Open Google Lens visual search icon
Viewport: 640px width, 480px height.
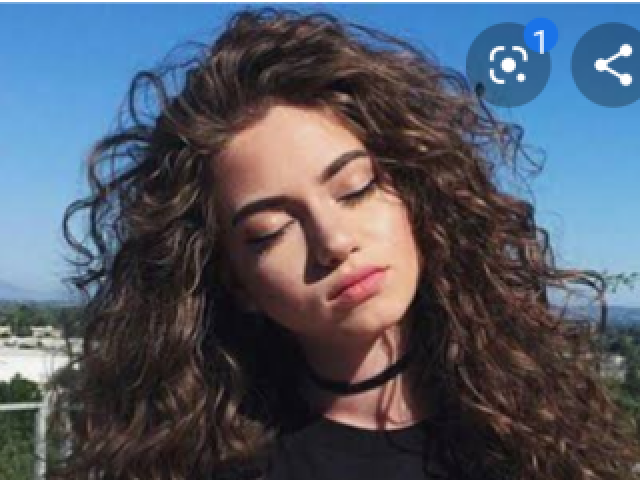[x=508, y=65]
